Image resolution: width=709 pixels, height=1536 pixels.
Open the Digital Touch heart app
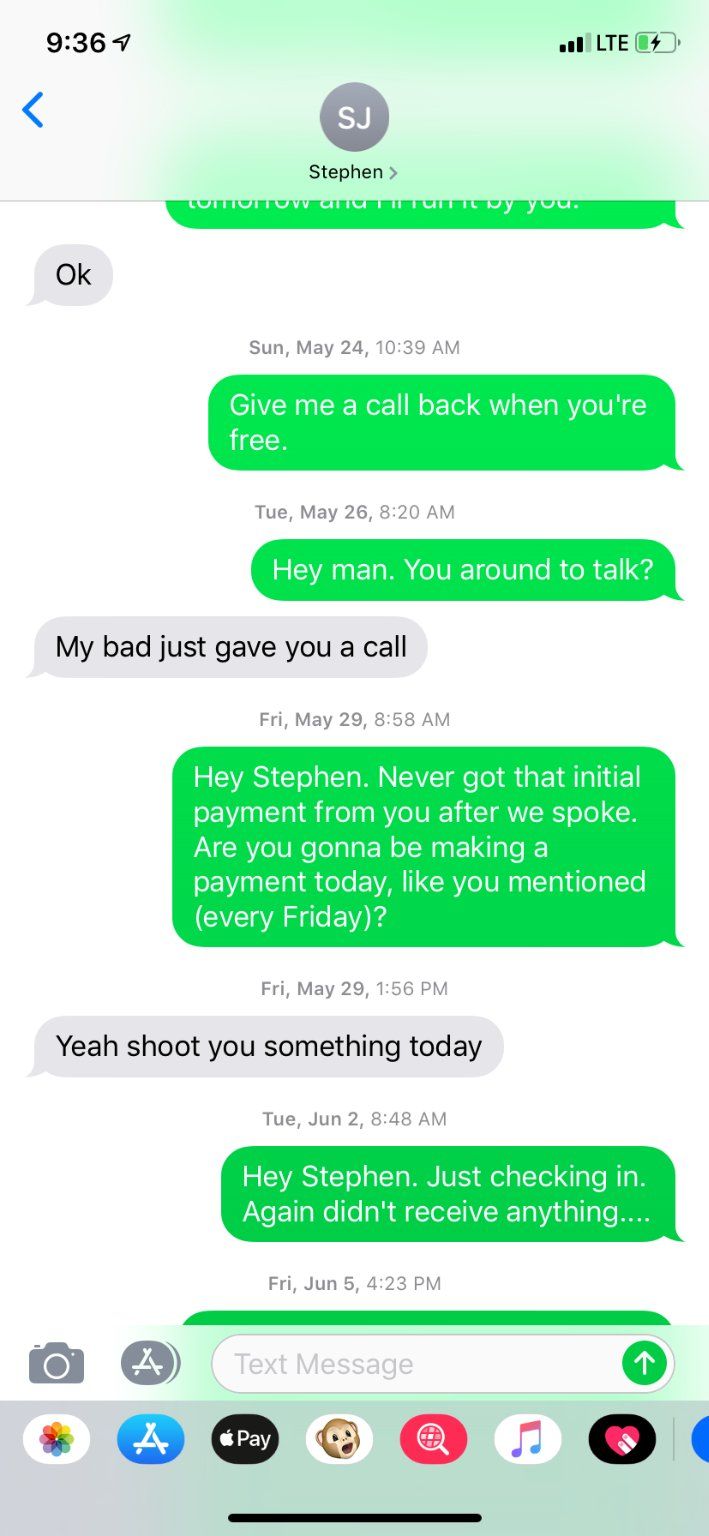click(x=622, y=1440)
